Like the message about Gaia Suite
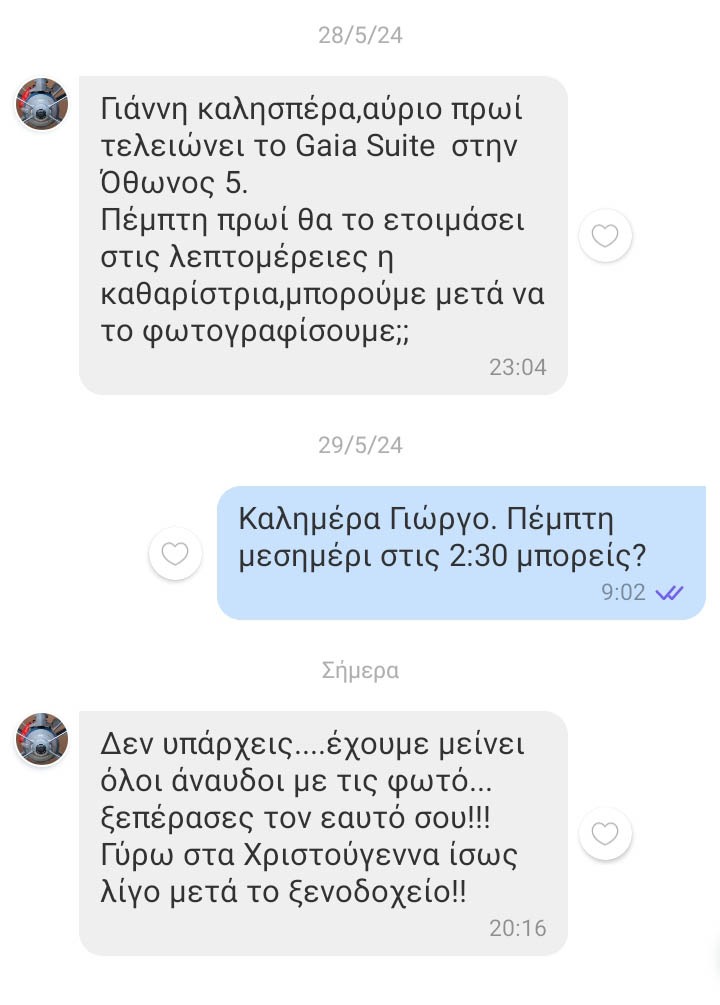Screen dimensions: 720x1005 click(605, 236)
